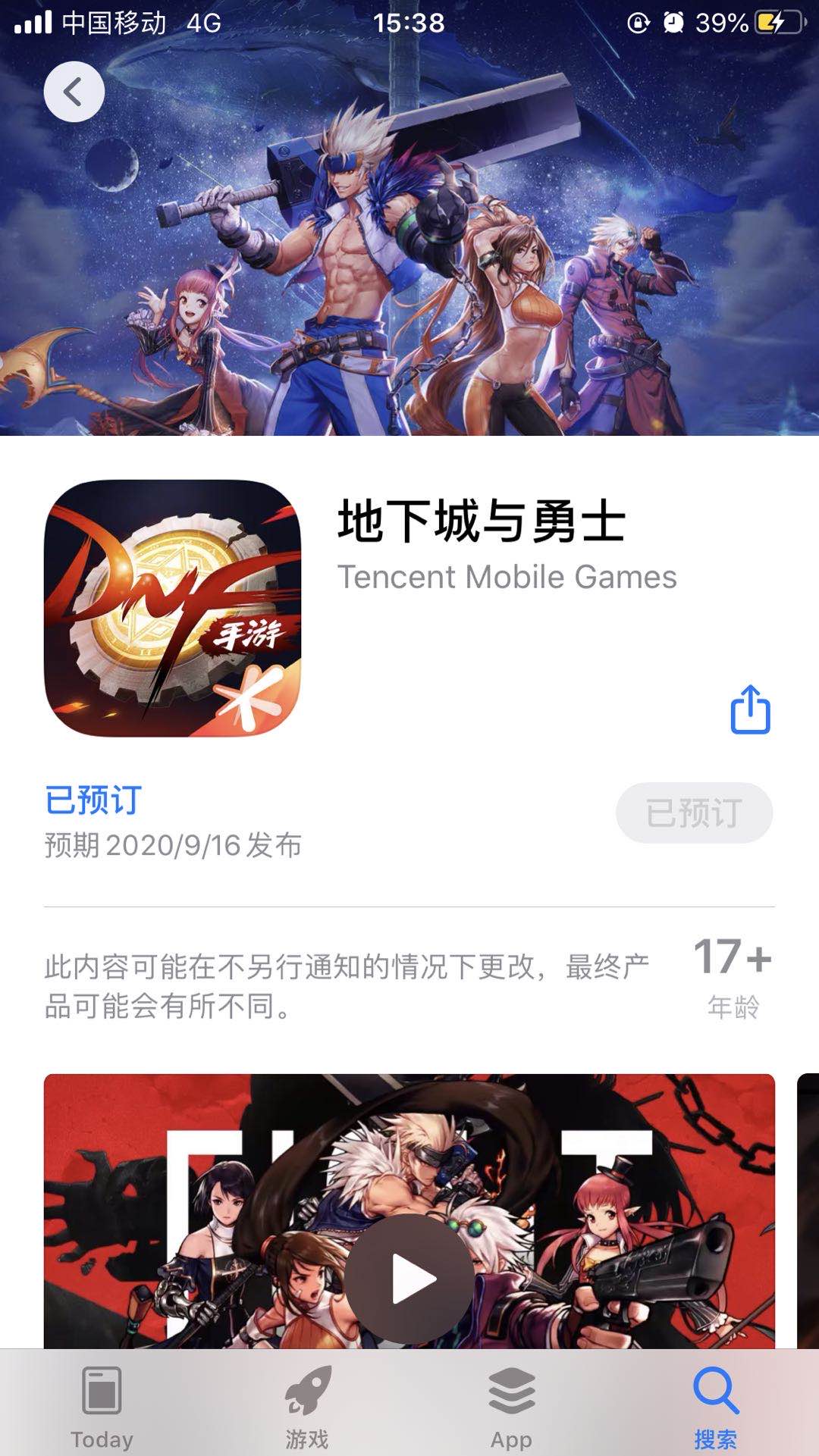Share the 地下城与勇士 app page
The width and height of the screenshot is (819, 1456).
(x=750, y=709)
